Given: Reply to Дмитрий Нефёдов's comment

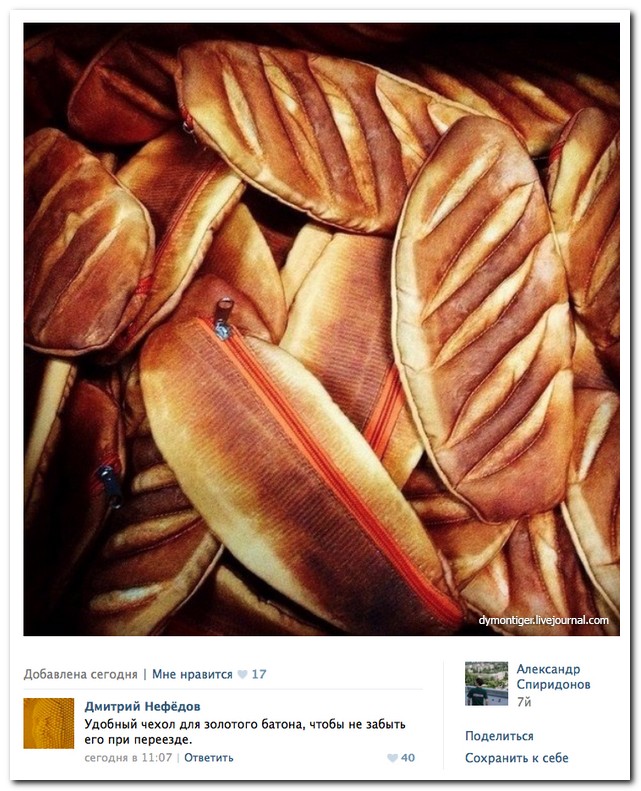Looking at the screenshot, I should 208,757.
